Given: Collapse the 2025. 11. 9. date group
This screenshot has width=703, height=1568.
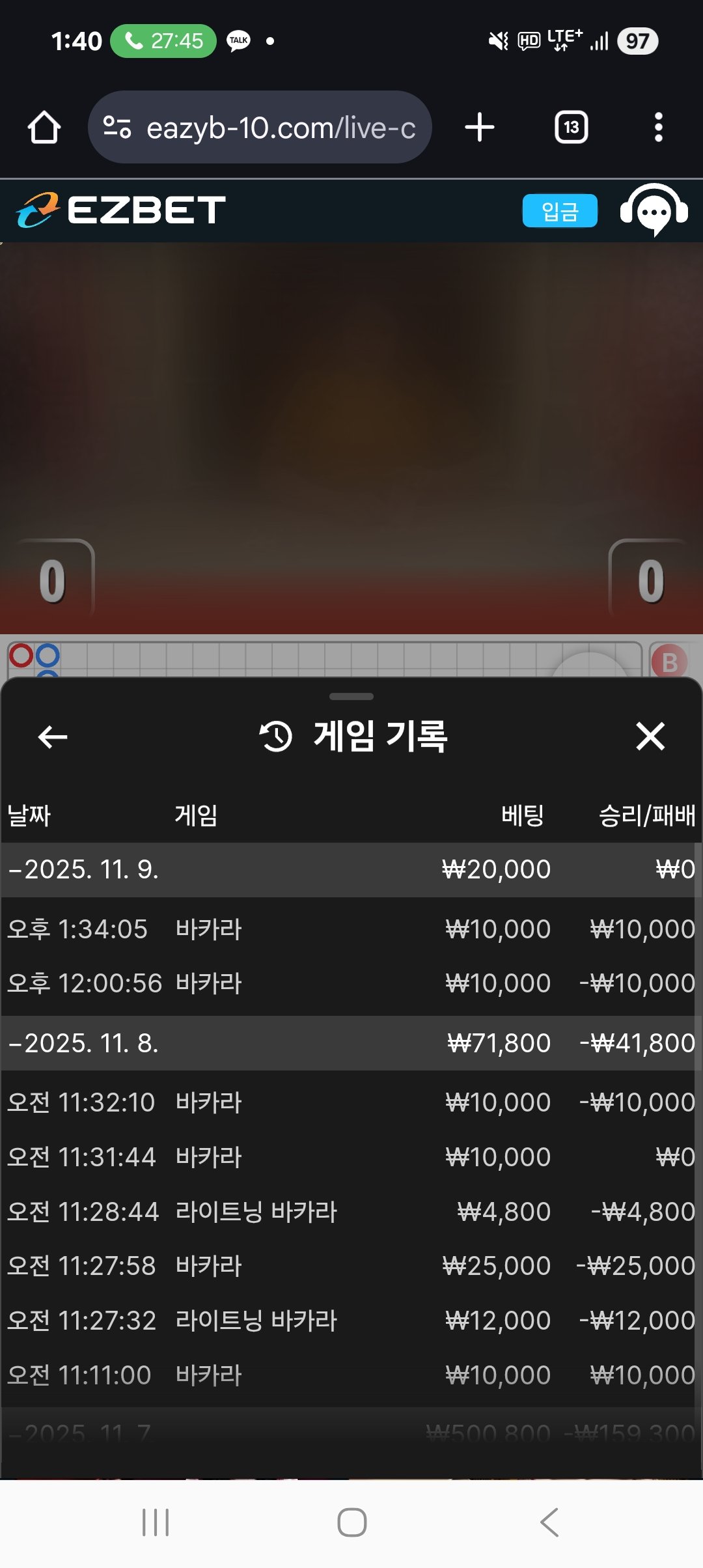Looking at the screenshot, I should pos(85,870).
